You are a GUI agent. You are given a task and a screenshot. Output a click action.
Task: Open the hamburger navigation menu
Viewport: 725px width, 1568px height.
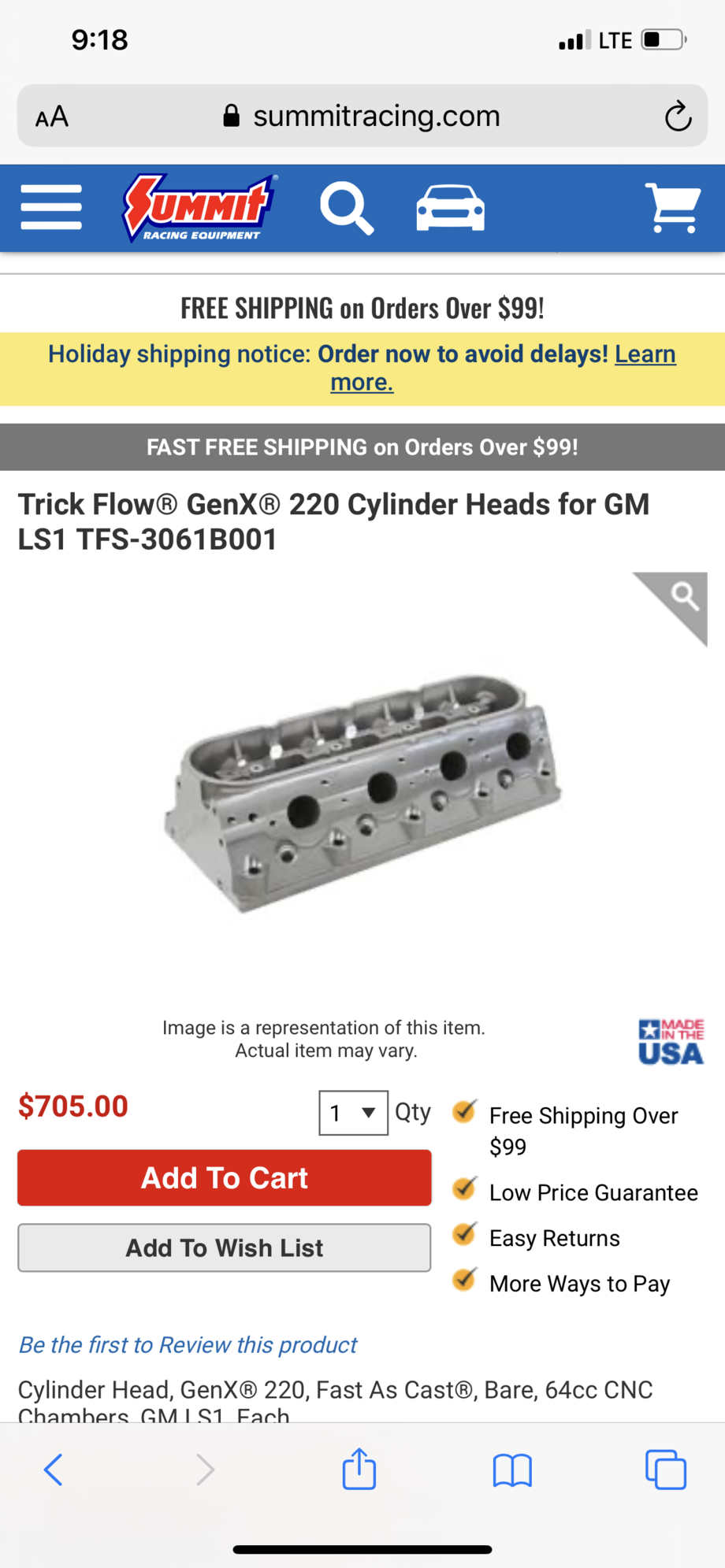[x=51, y=207]
